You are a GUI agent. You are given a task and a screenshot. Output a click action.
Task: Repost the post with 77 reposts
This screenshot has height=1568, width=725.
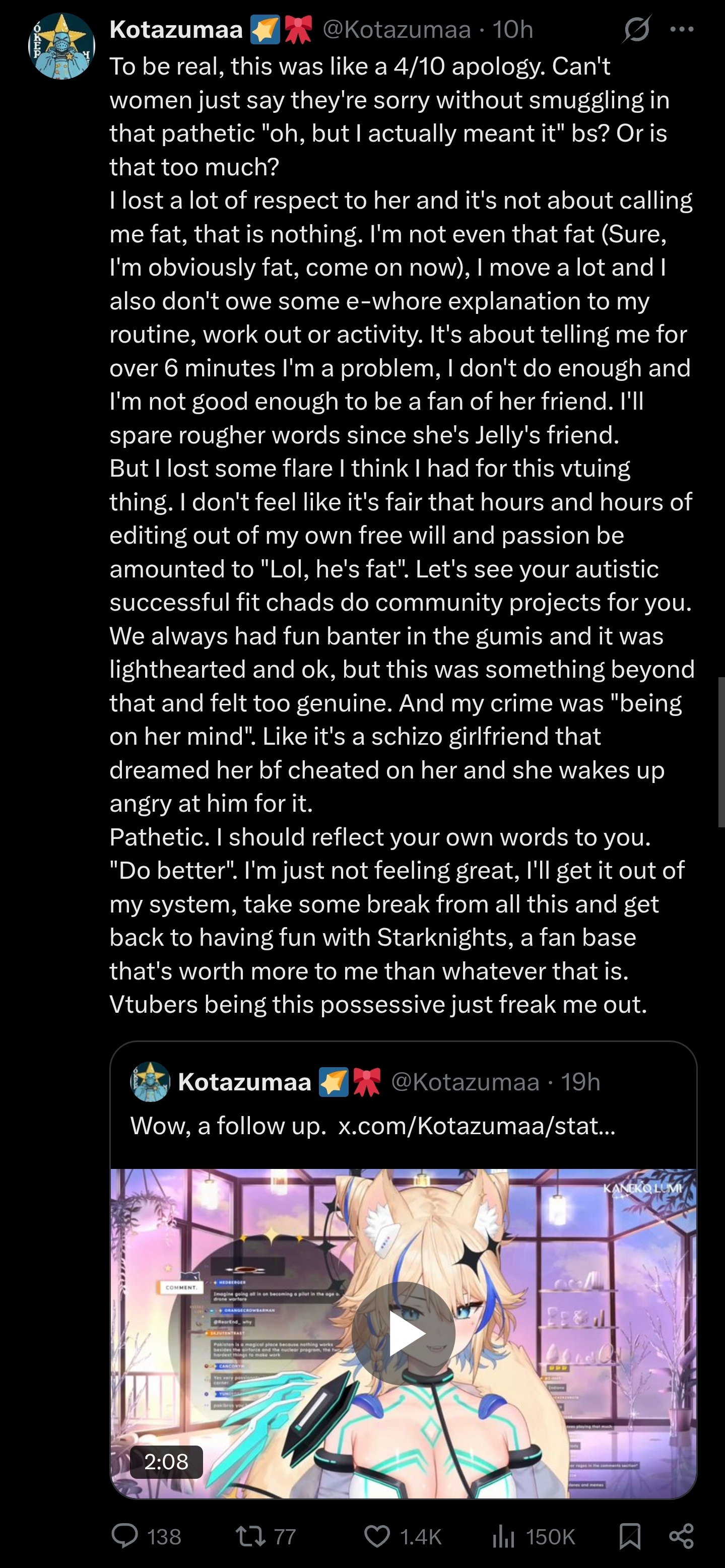pos(251,1536)
